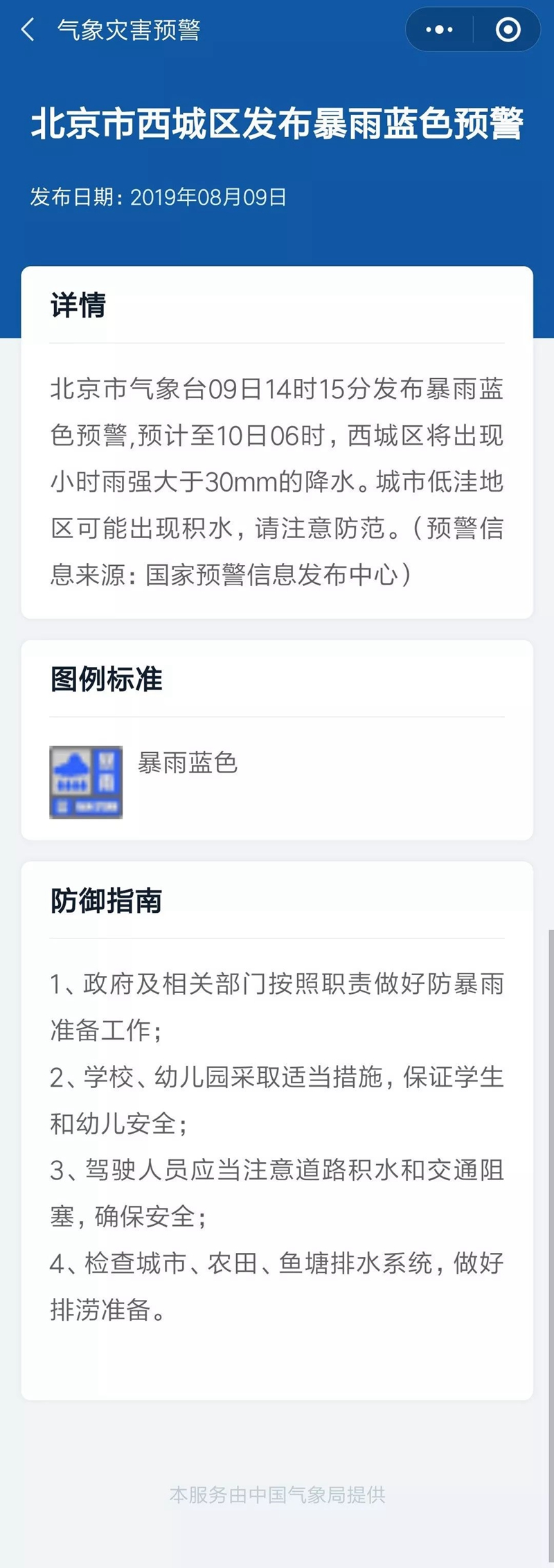Open the mini program more options menu
554x1568 pixels.
(x=439, y=30)
